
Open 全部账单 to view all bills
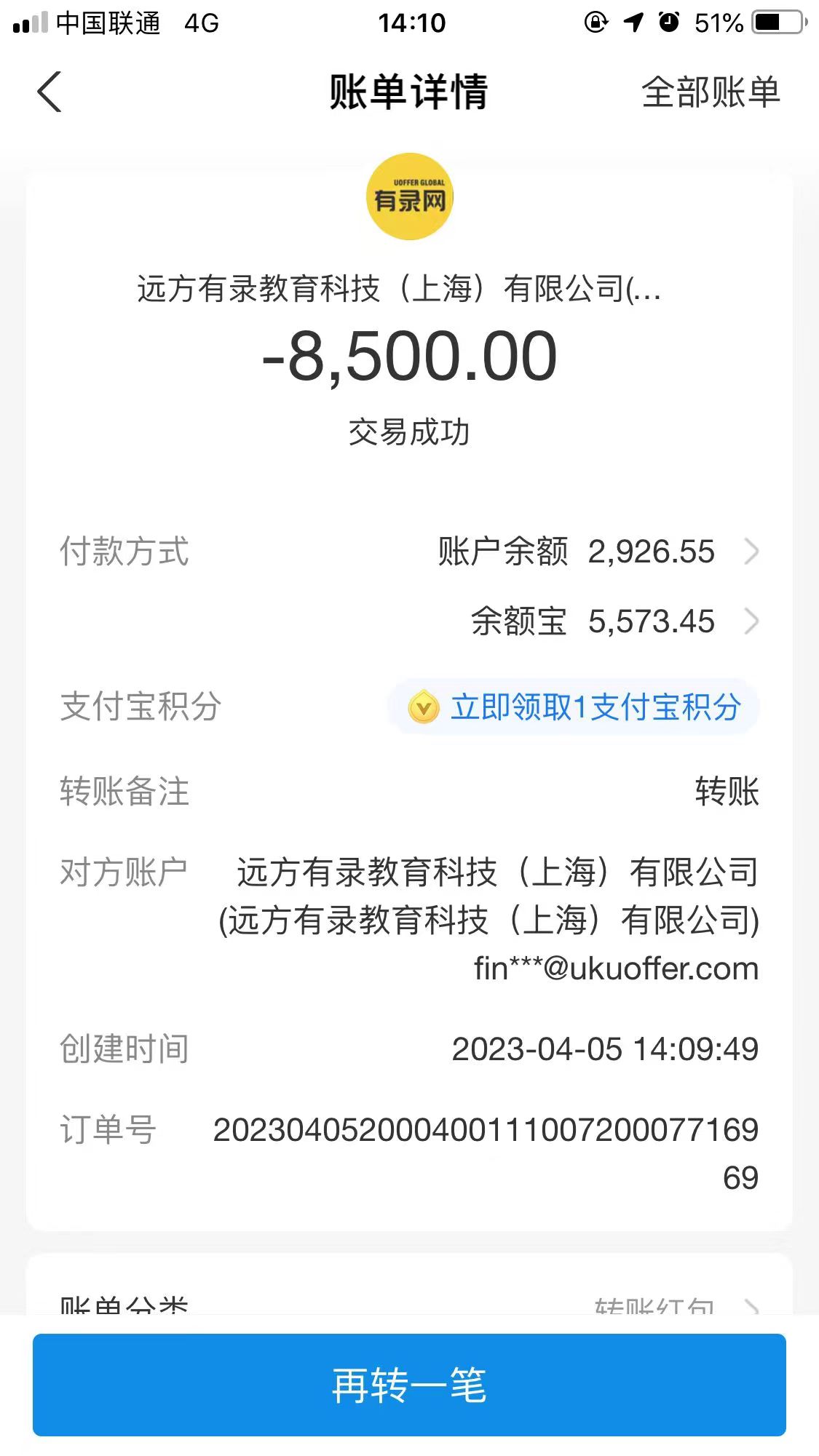pyautogui.click(x=711, y=93)
